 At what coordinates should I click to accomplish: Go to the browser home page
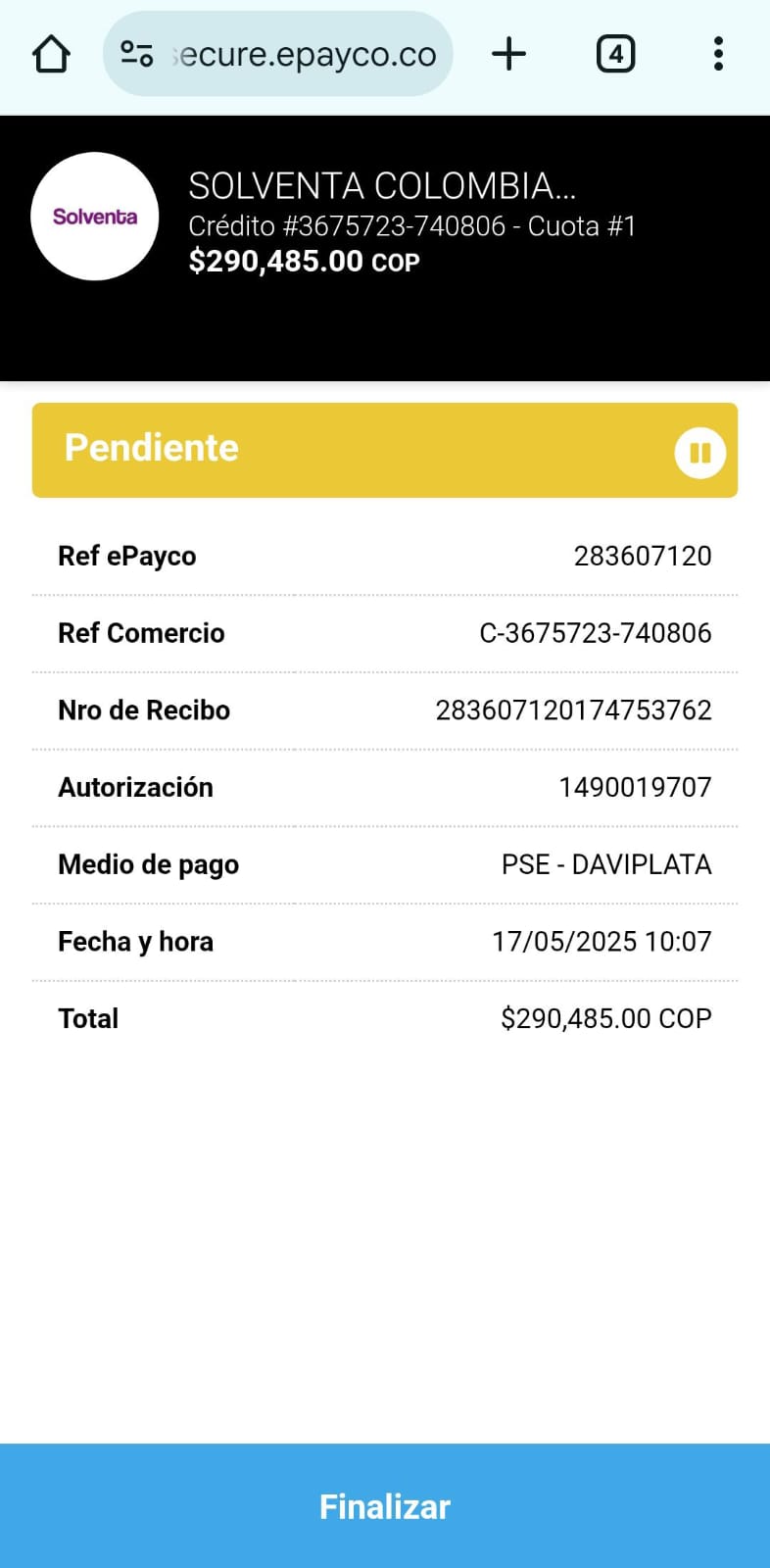pyautogui.click(x=52, y=54)
